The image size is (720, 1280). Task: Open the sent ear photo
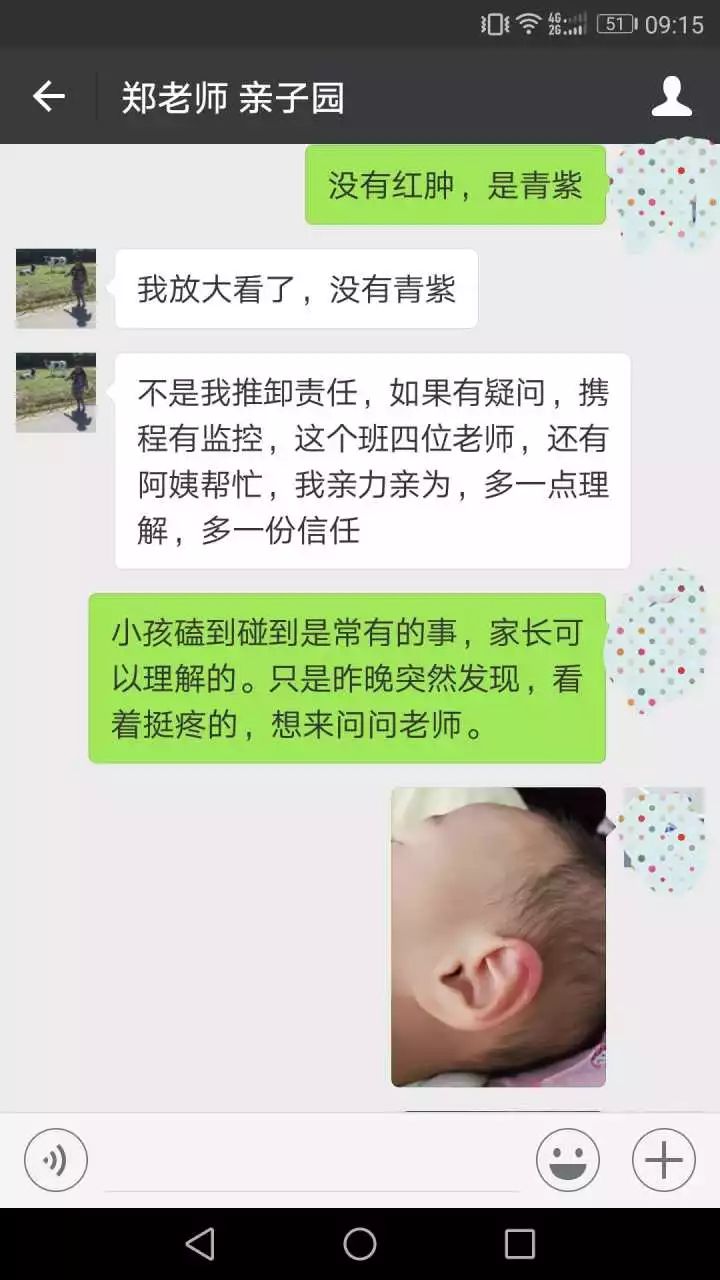pyautogui.click(x=498, y=936)
